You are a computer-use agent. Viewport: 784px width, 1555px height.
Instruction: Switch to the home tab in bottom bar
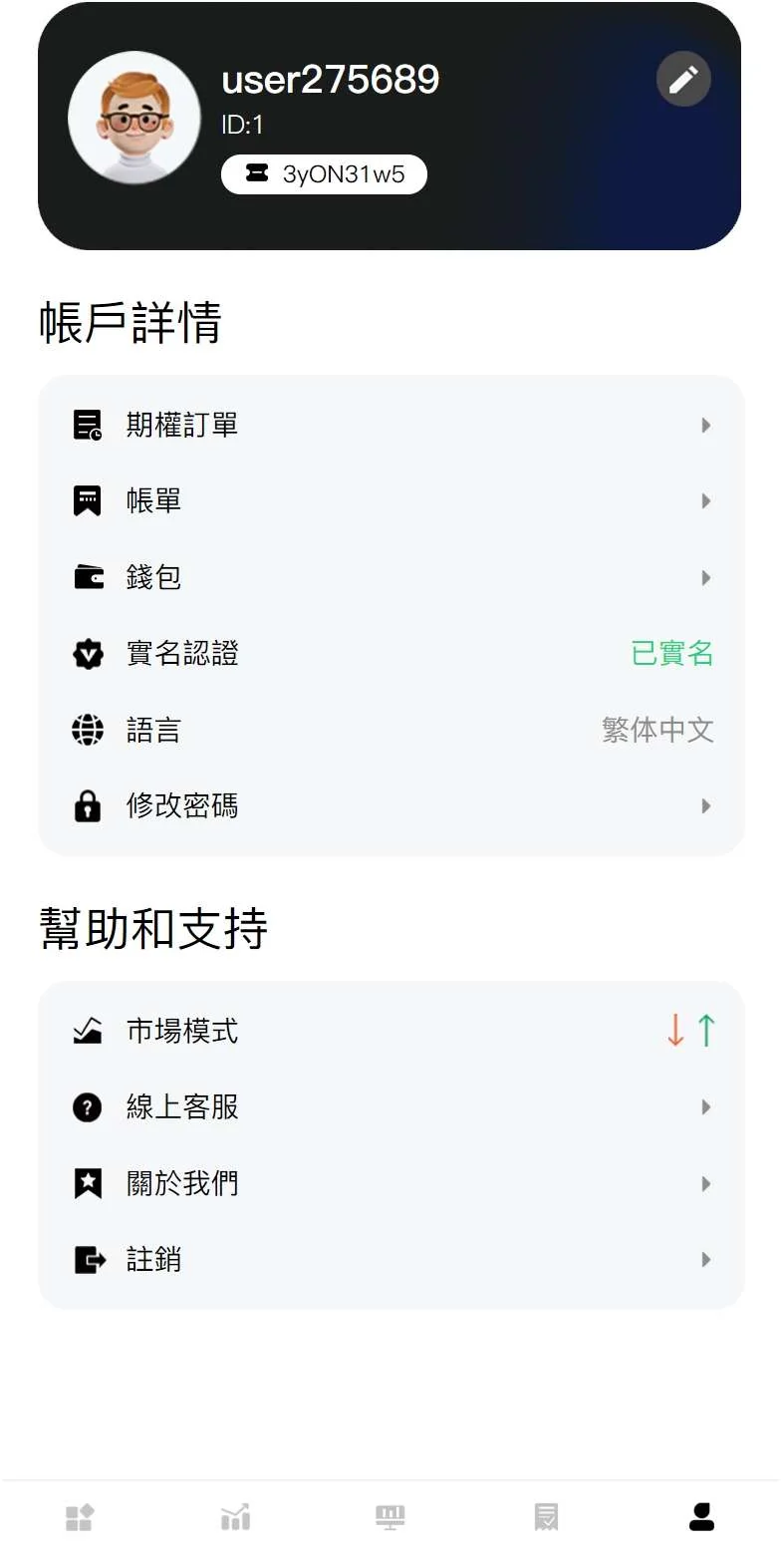pyautogui.click(x=80, y=1517)
